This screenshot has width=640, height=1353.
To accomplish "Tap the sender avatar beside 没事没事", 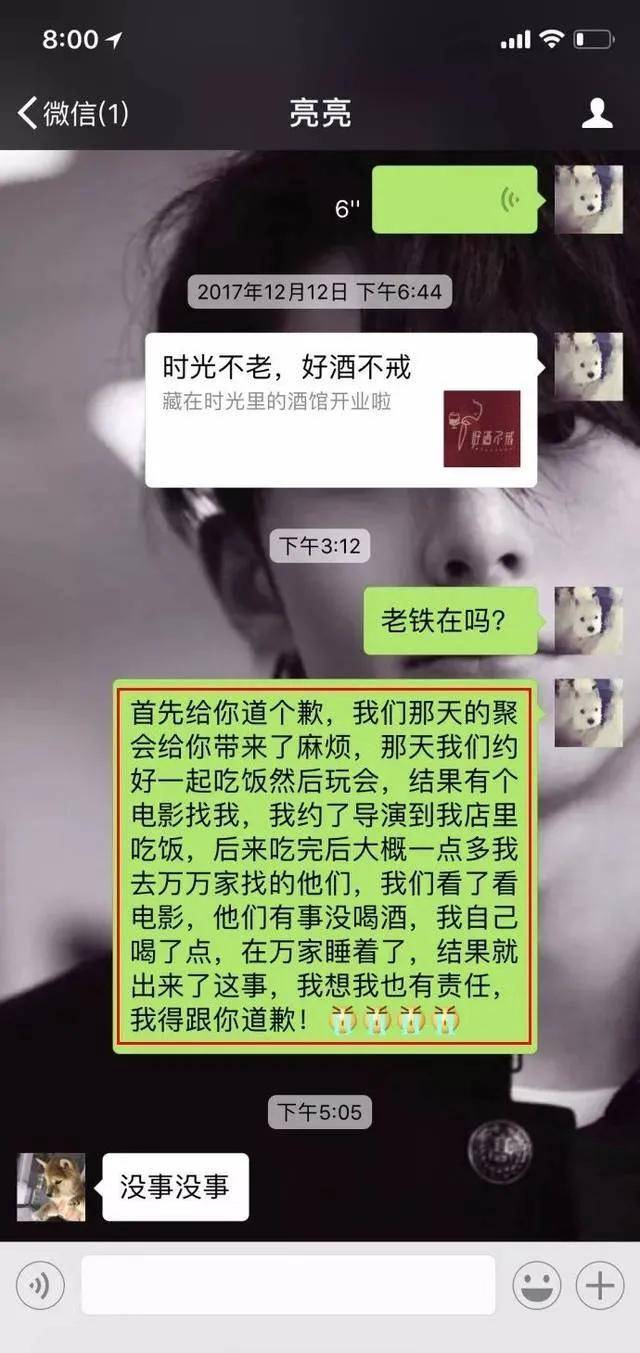I will [x=51, y=1187].
